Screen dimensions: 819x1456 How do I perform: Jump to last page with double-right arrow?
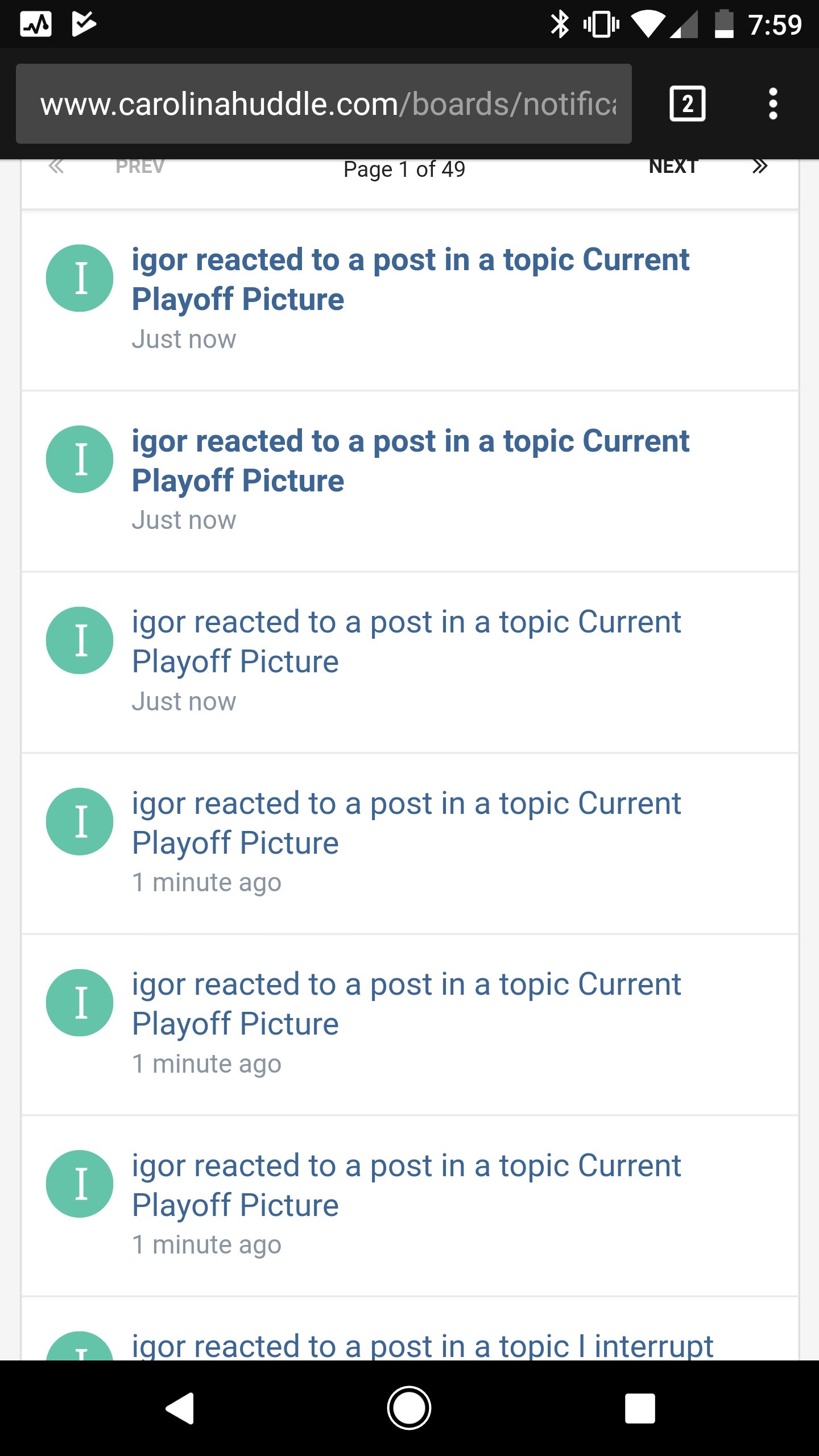coord(760,167)
